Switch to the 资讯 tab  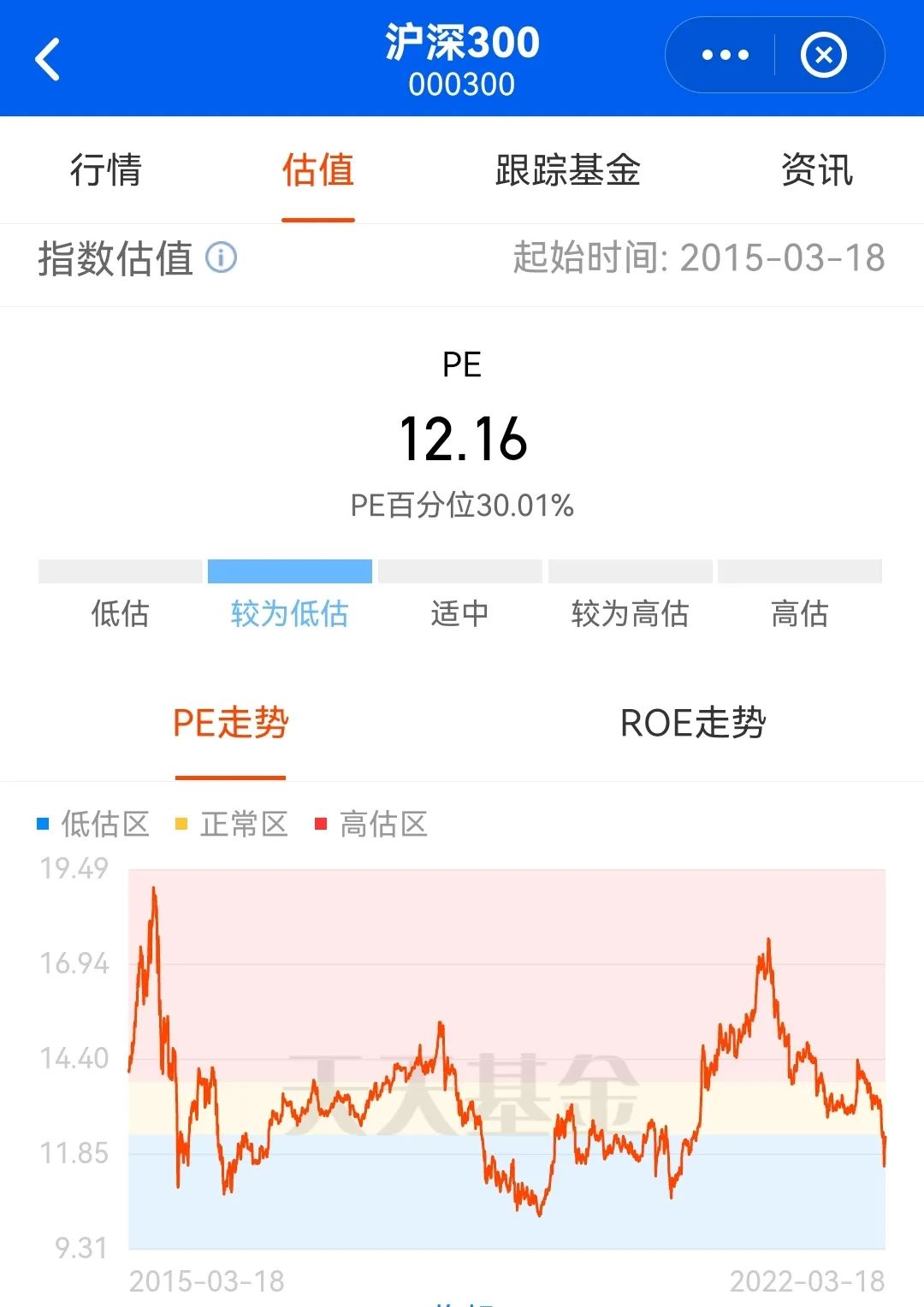[815, 171]
